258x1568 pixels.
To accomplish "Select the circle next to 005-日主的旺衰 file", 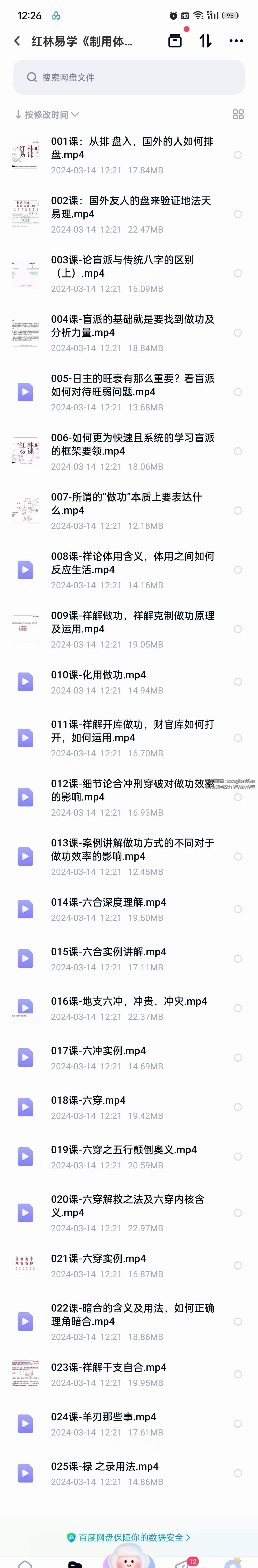I will pos(238,392).
